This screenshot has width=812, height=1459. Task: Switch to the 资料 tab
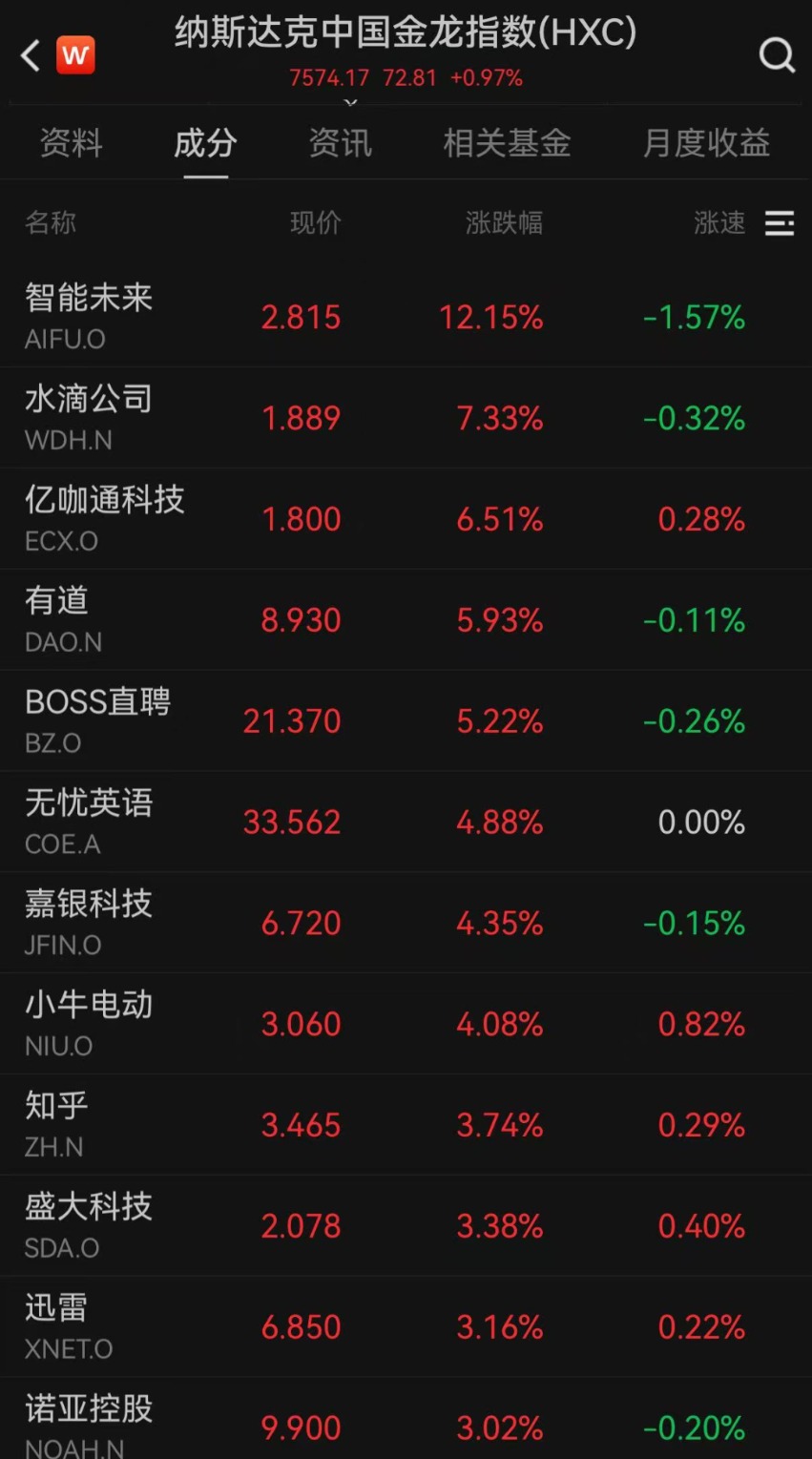coord(71,143)
